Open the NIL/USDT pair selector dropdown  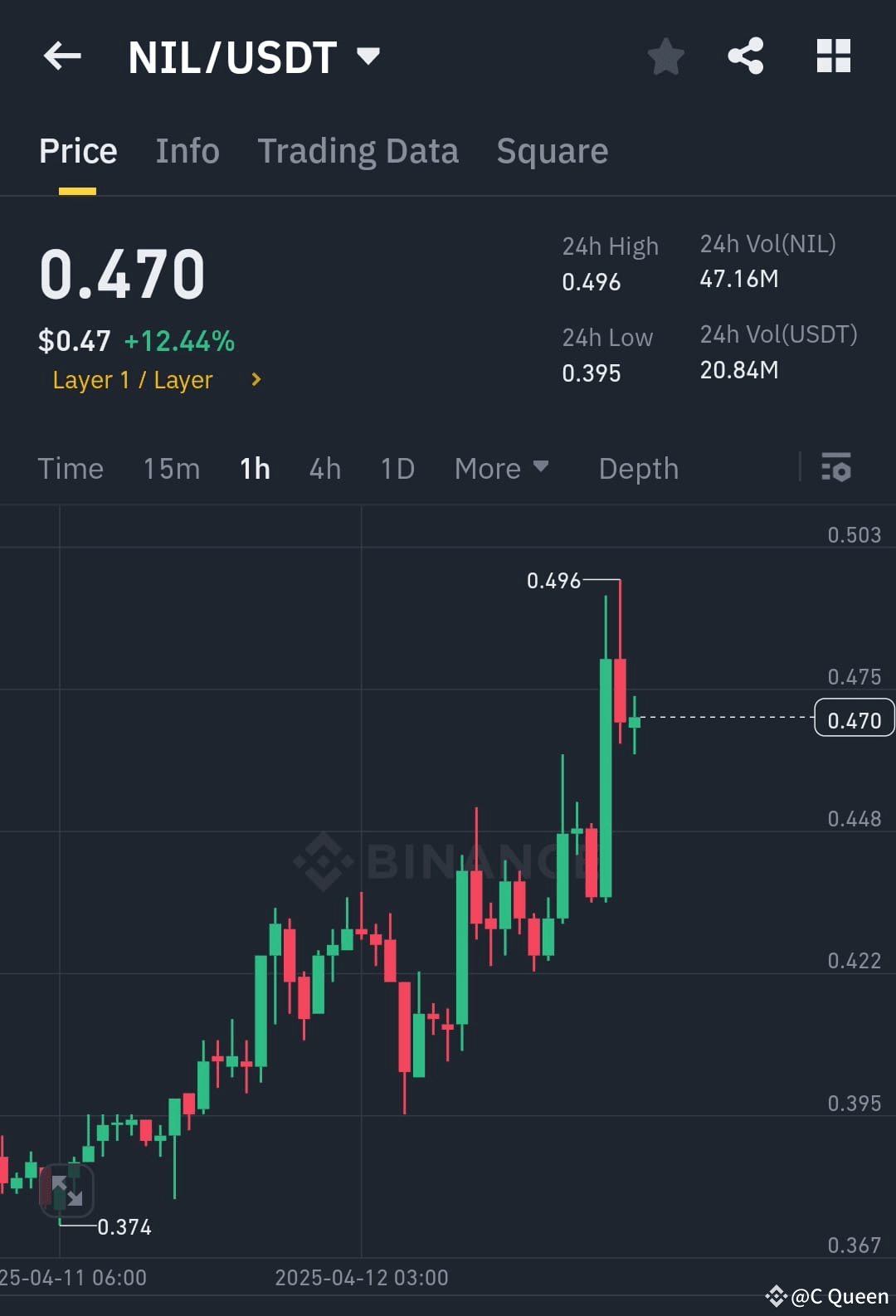click(x=368, y=56)
